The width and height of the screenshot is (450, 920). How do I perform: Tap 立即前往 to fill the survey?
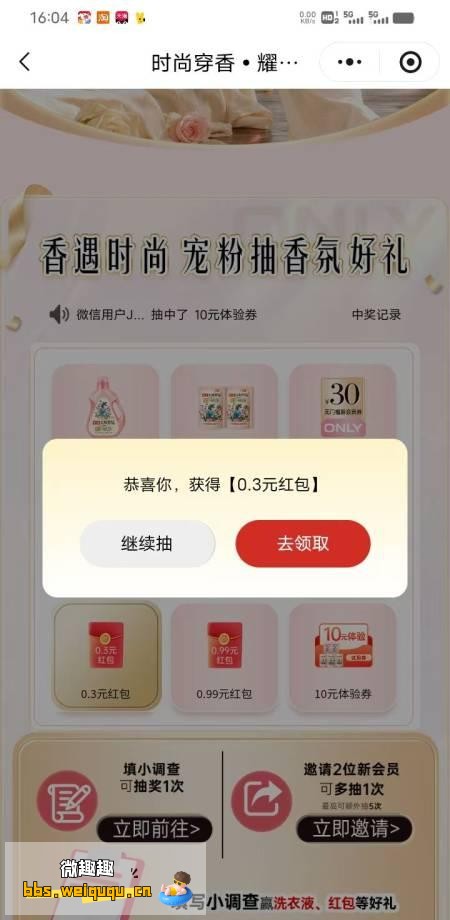154,829
